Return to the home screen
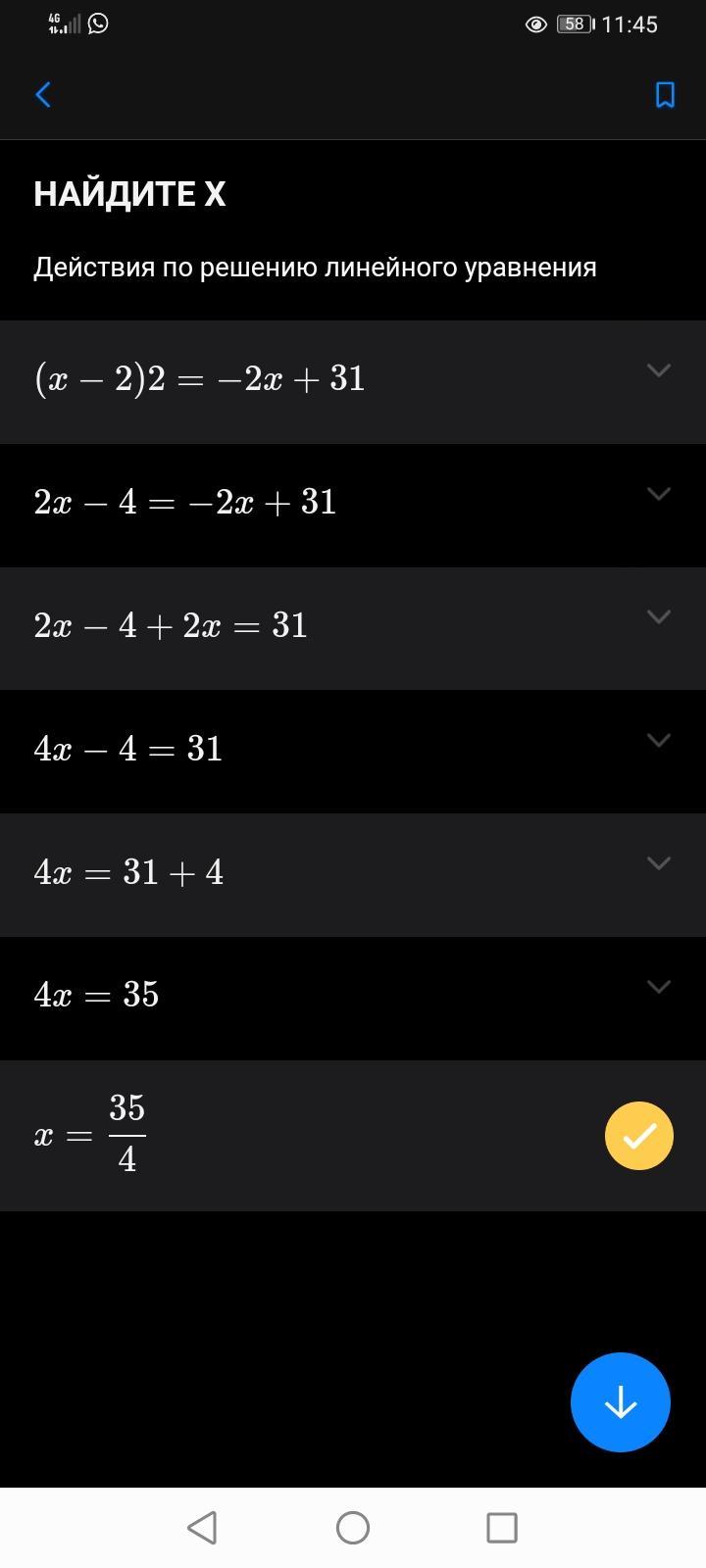The image size is (706, 1568). tap(353, 1527)
